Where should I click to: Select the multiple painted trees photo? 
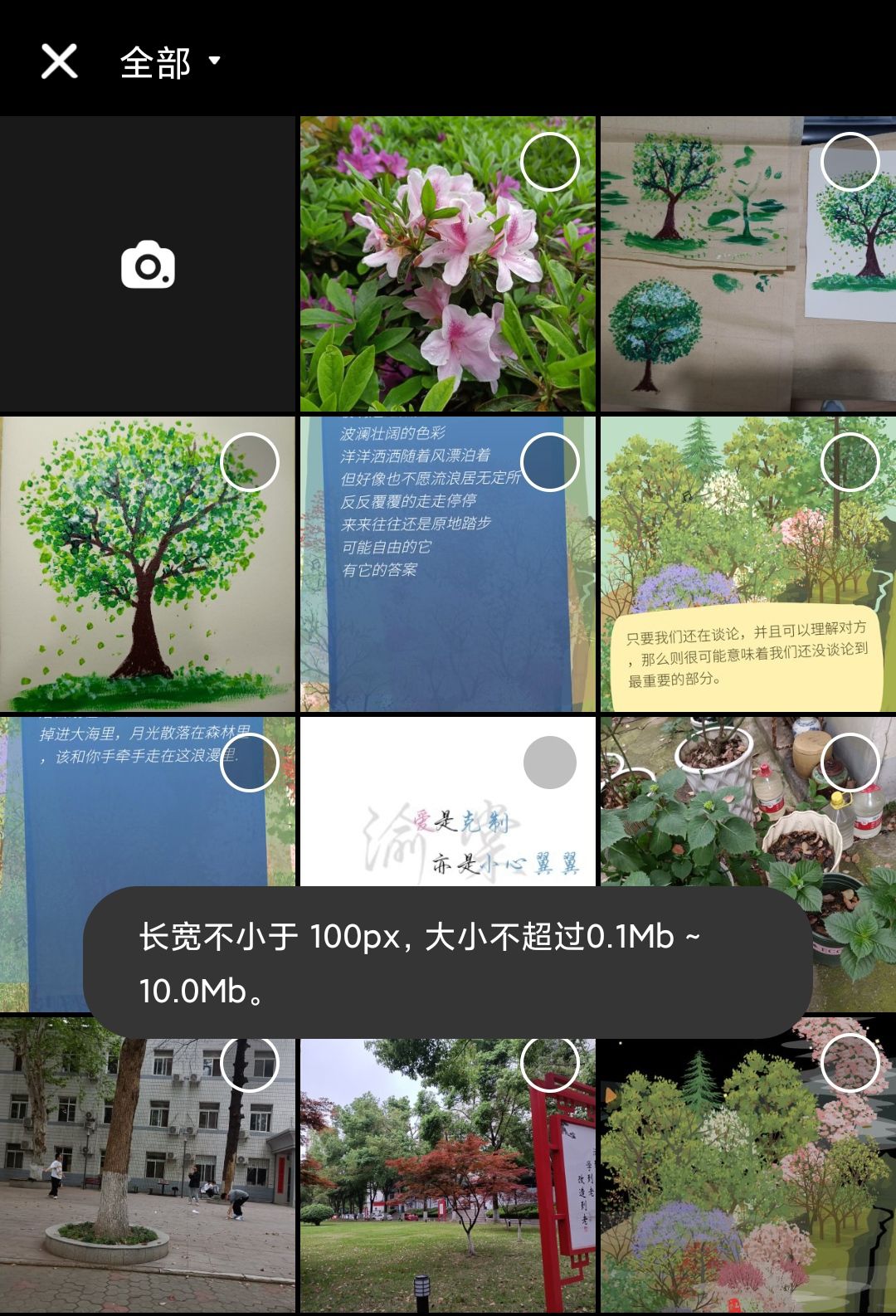click(850, 162)
